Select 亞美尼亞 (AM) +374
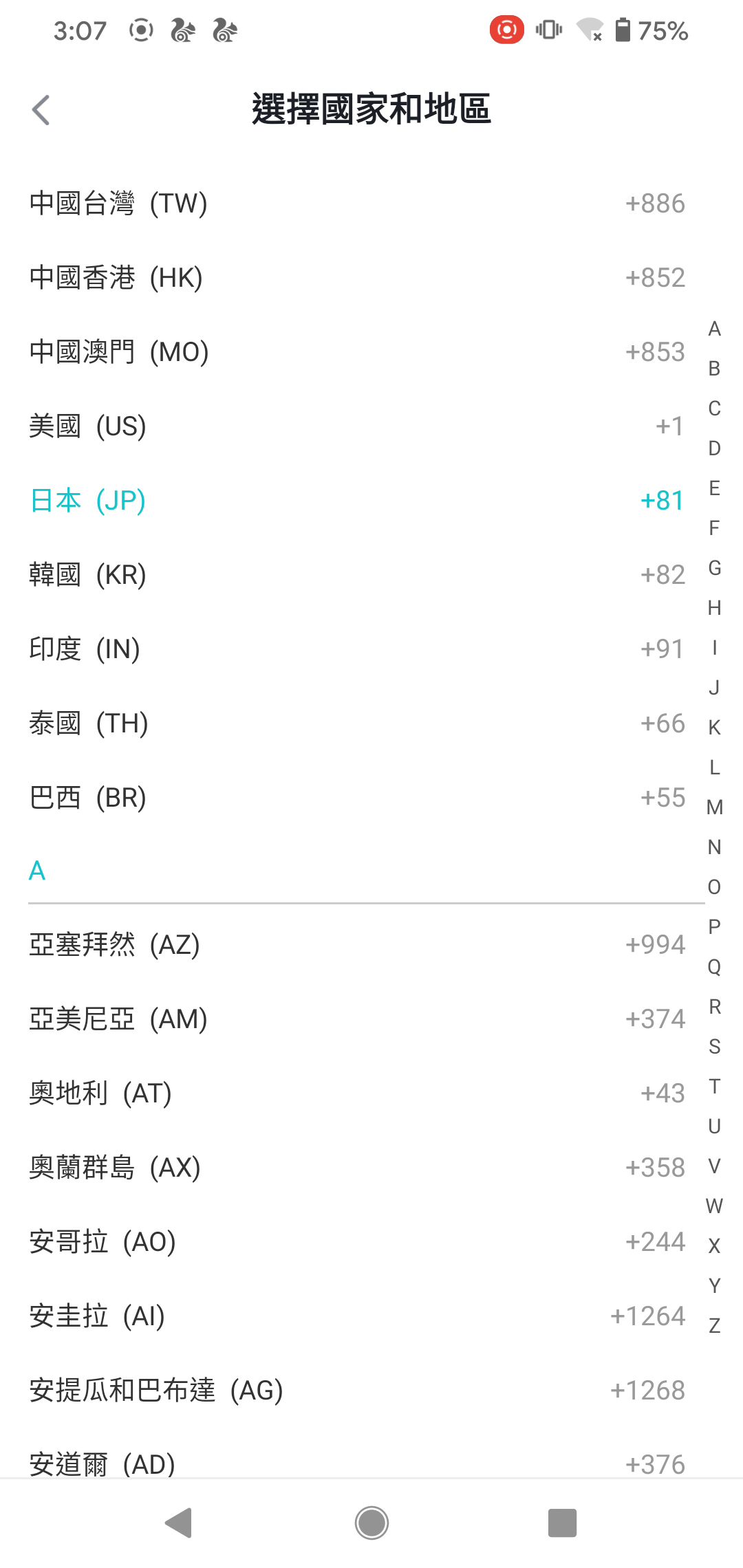Screen dimensions: 743x1568 tap(356, 1019)
